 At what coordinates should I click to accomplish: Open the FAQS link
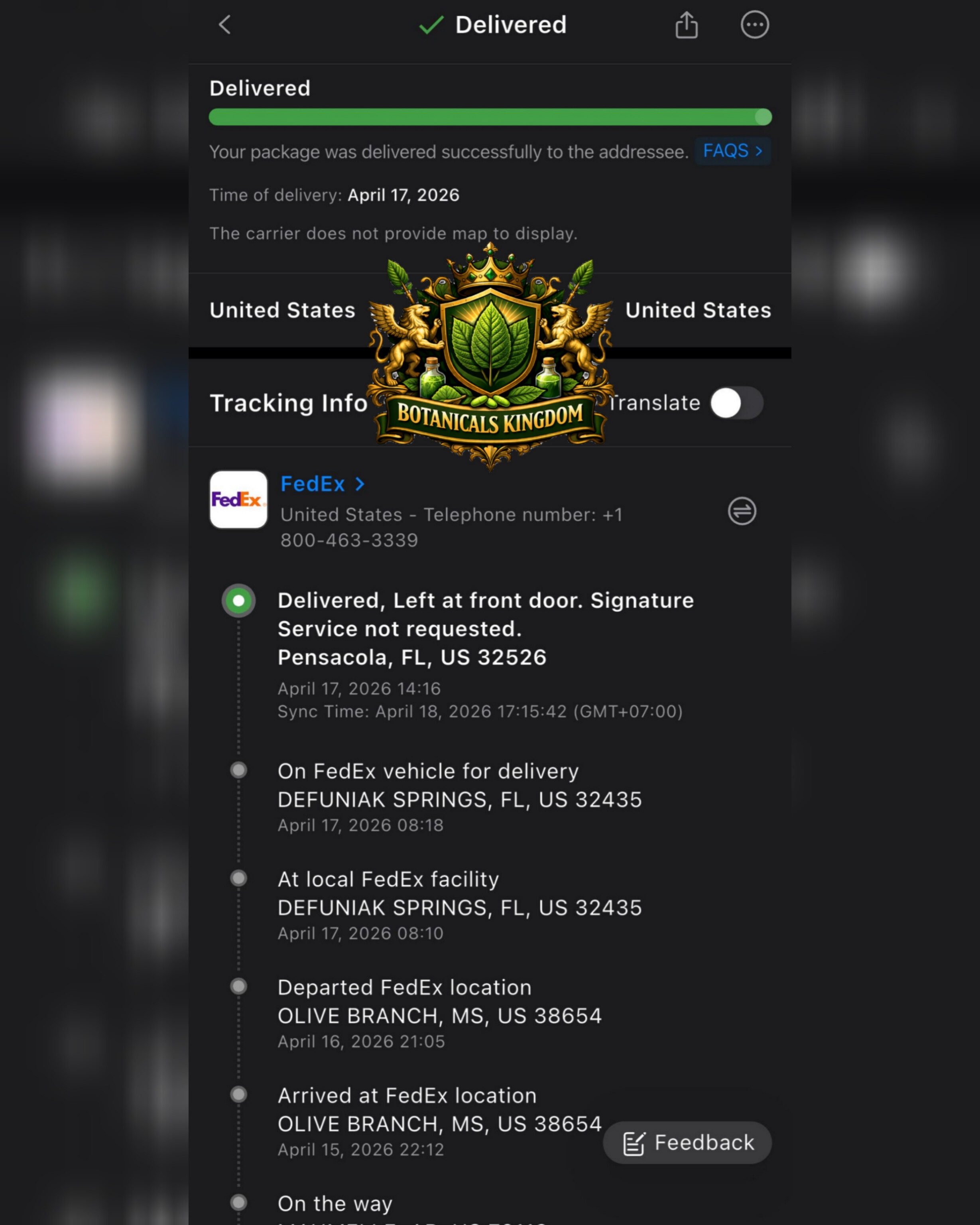coord(733,151)
